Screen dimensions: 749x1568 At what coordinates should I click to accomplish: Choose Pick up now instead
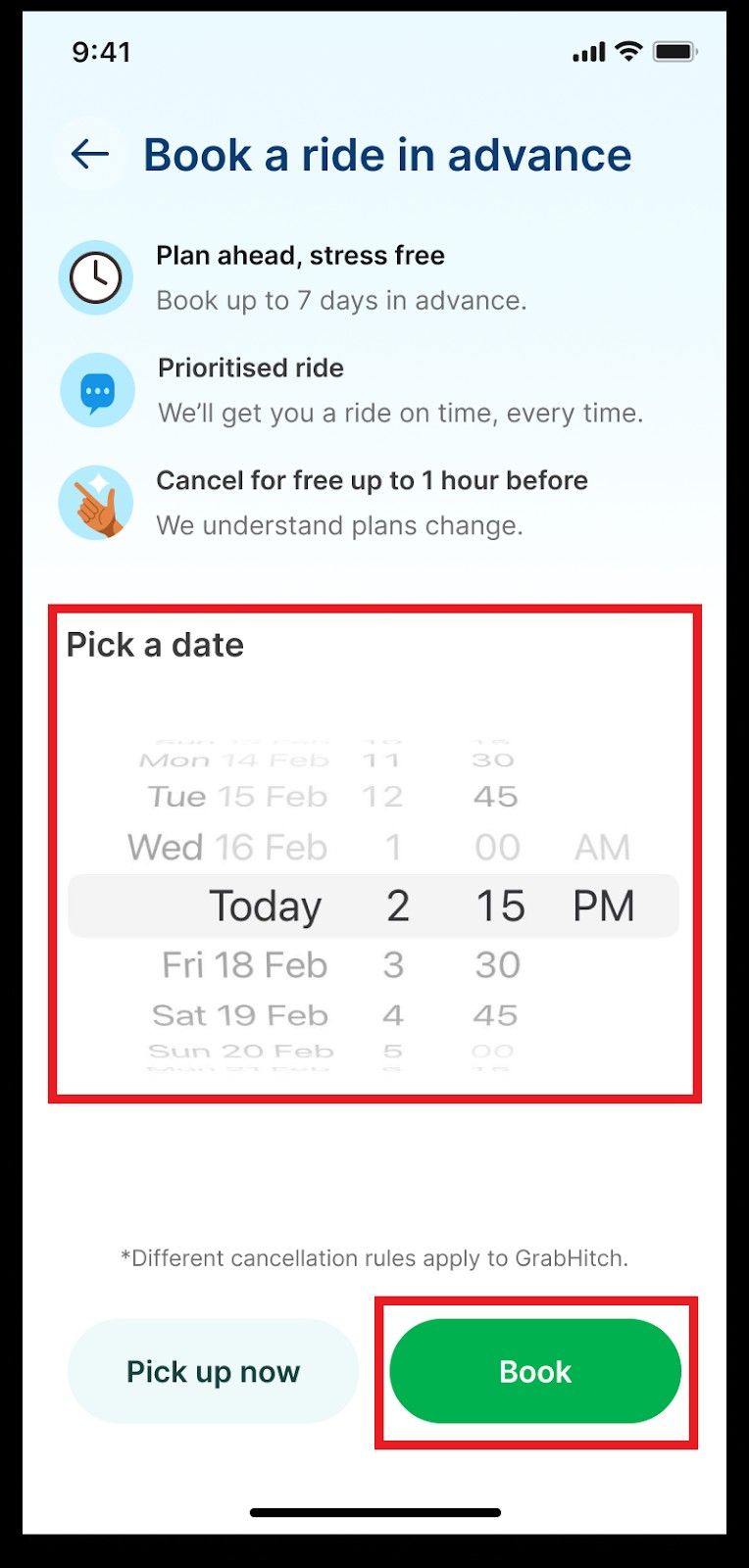click(213, 1371)
